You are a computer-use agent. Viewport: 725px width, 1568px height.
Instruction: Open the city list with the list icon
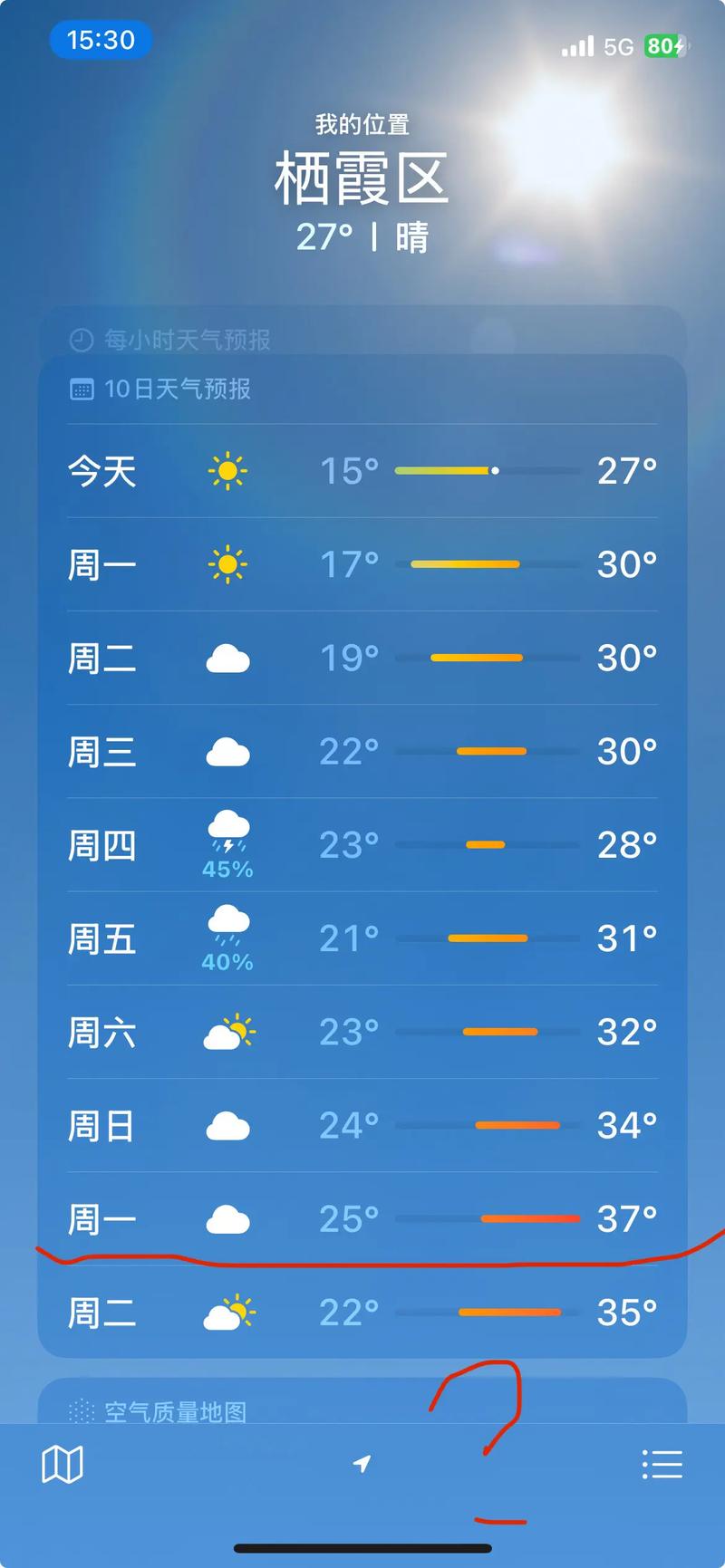(x=662, y=1464)
